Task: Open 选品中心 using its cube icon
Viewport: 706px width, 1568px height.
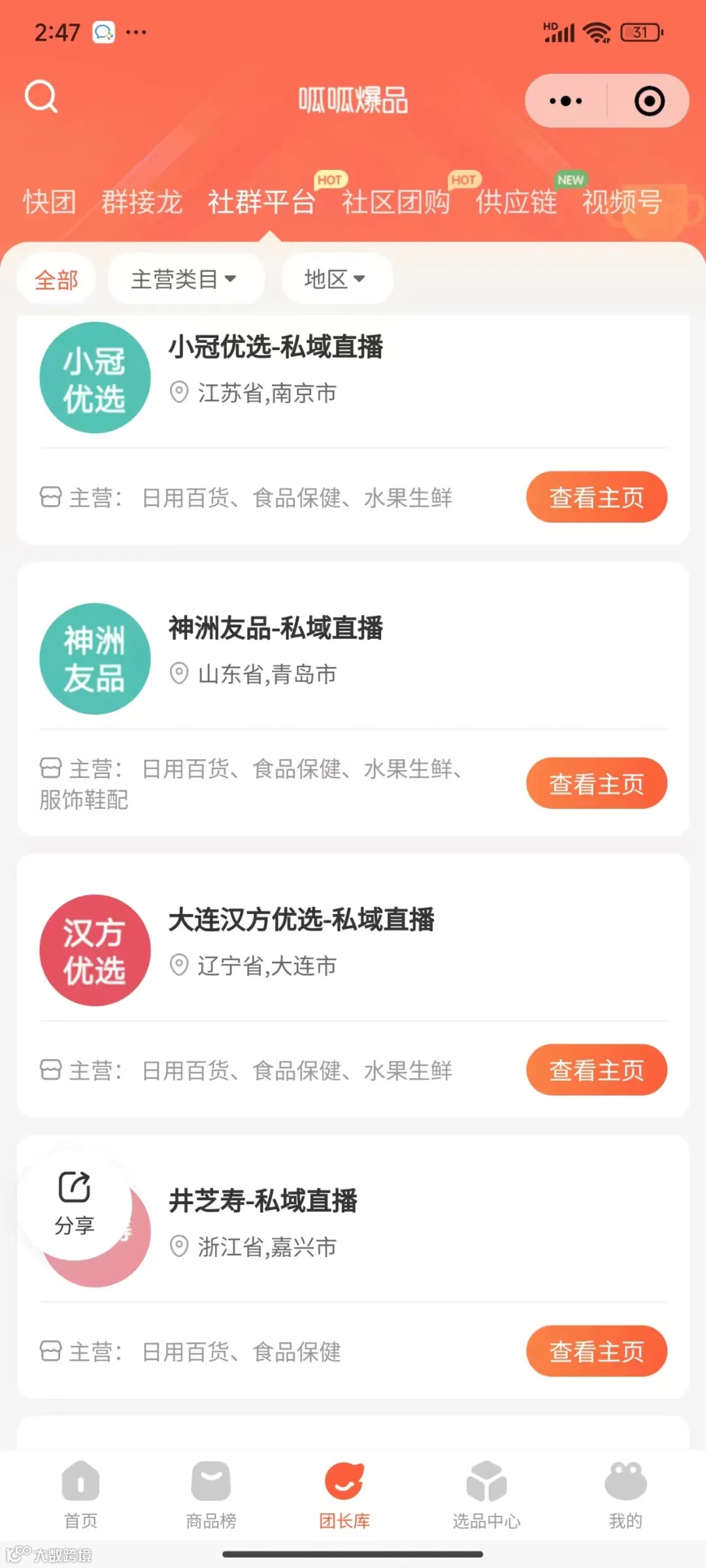Action: pyautogui.click(x=485, y=1481)
